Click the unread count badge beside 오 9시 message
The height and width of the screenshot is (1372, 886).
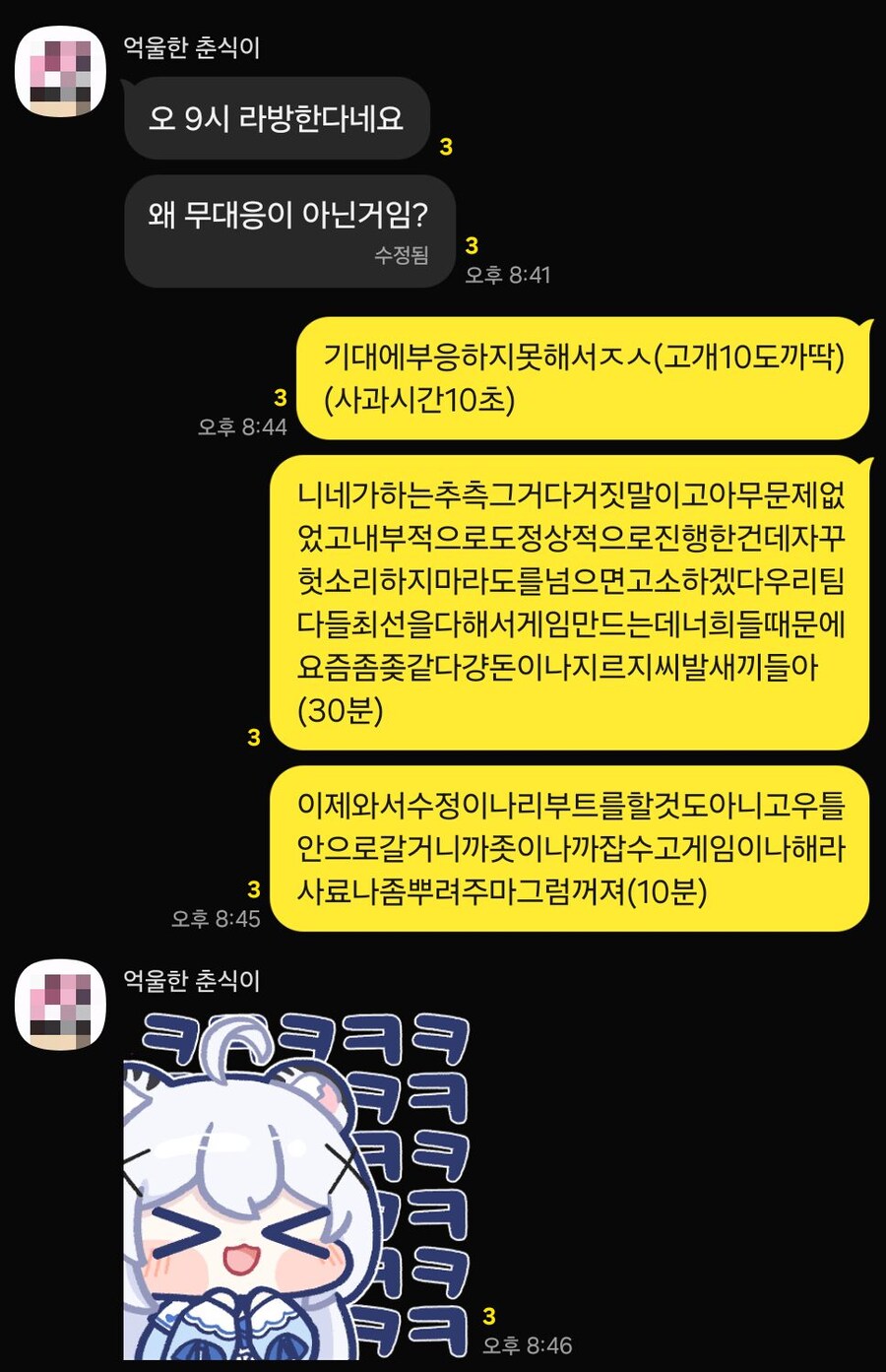[x=445, y=148]
